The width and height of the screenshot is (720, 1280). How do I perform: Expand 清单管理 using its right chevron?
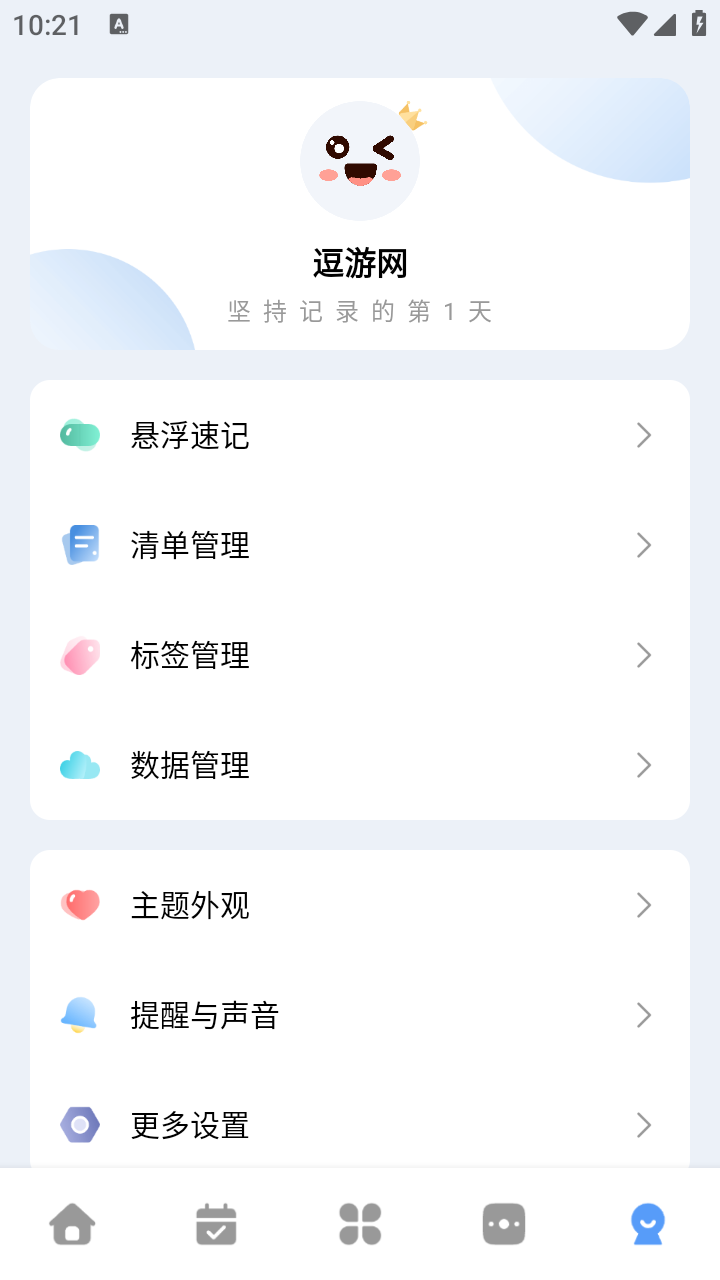tap(644, 545)
